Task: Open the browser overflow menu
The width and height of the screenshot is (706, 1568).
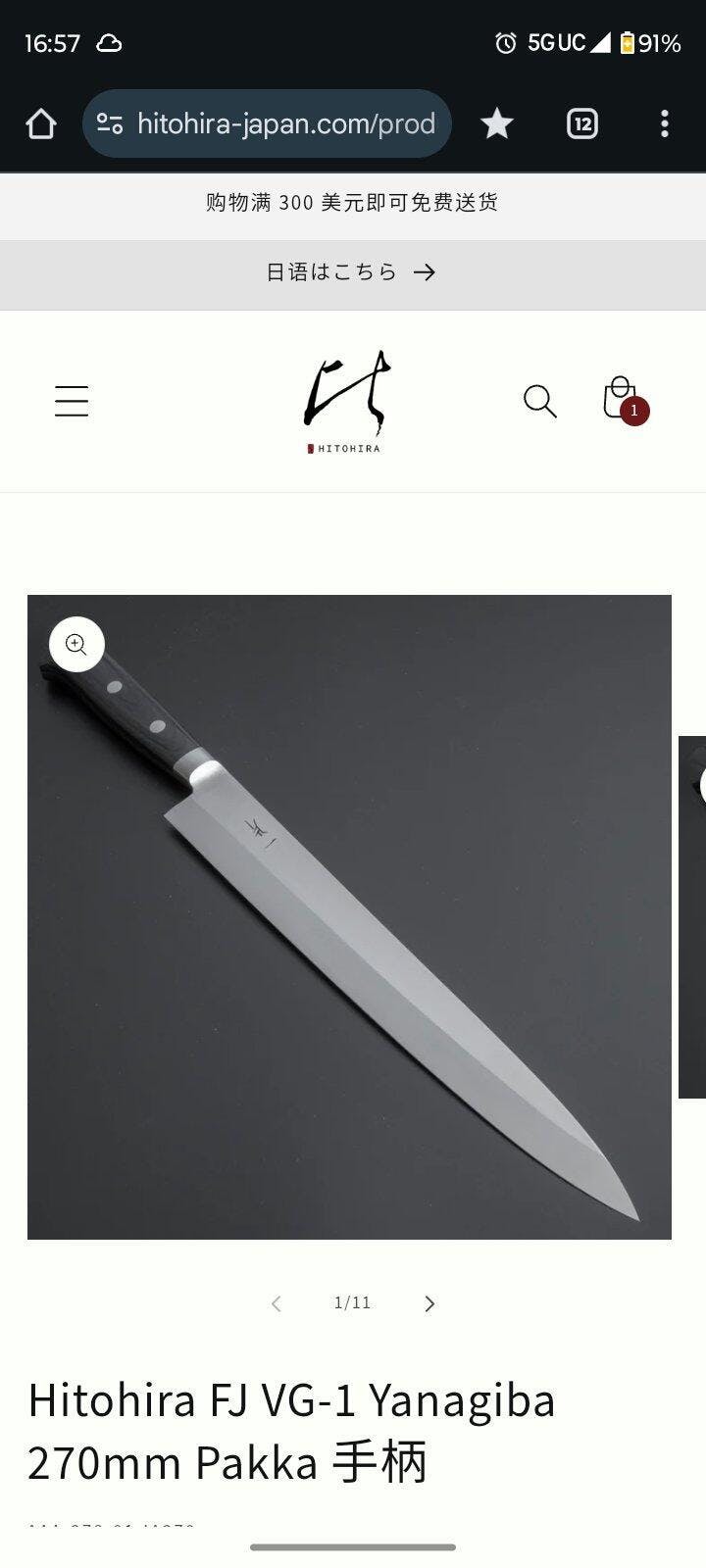Action: point(664,124)
